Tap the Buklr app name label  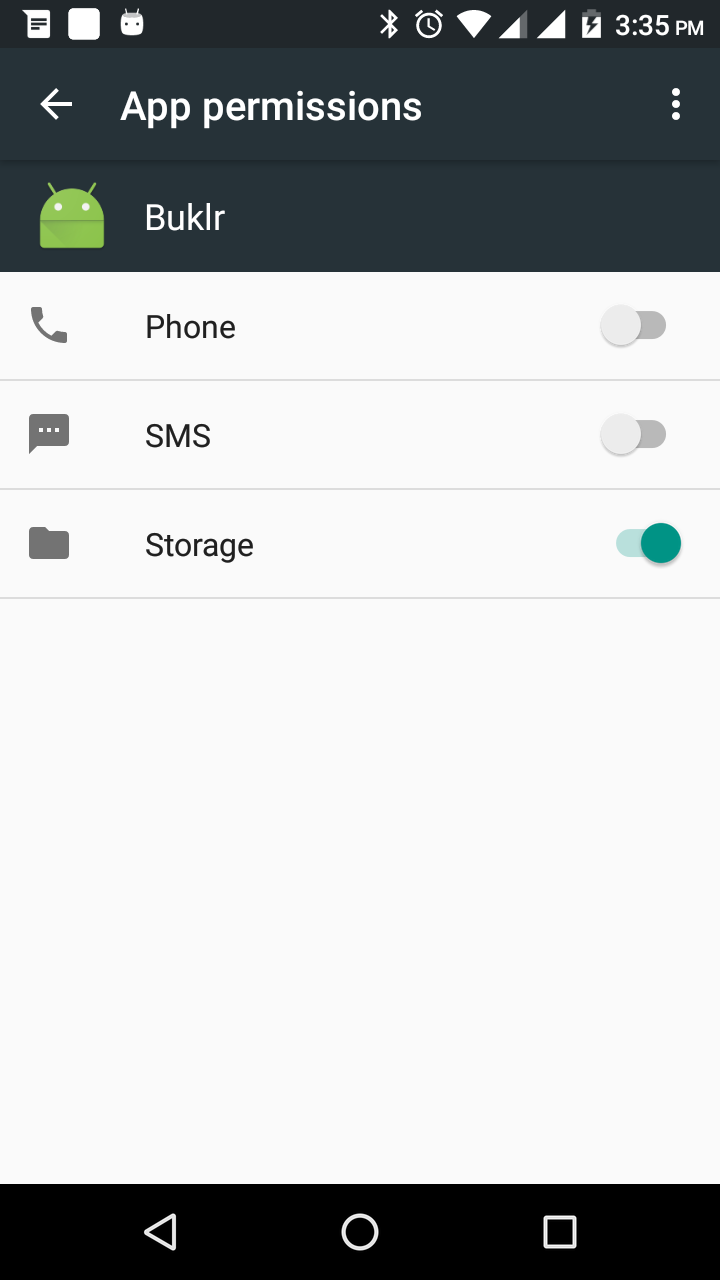pos(184,216)
